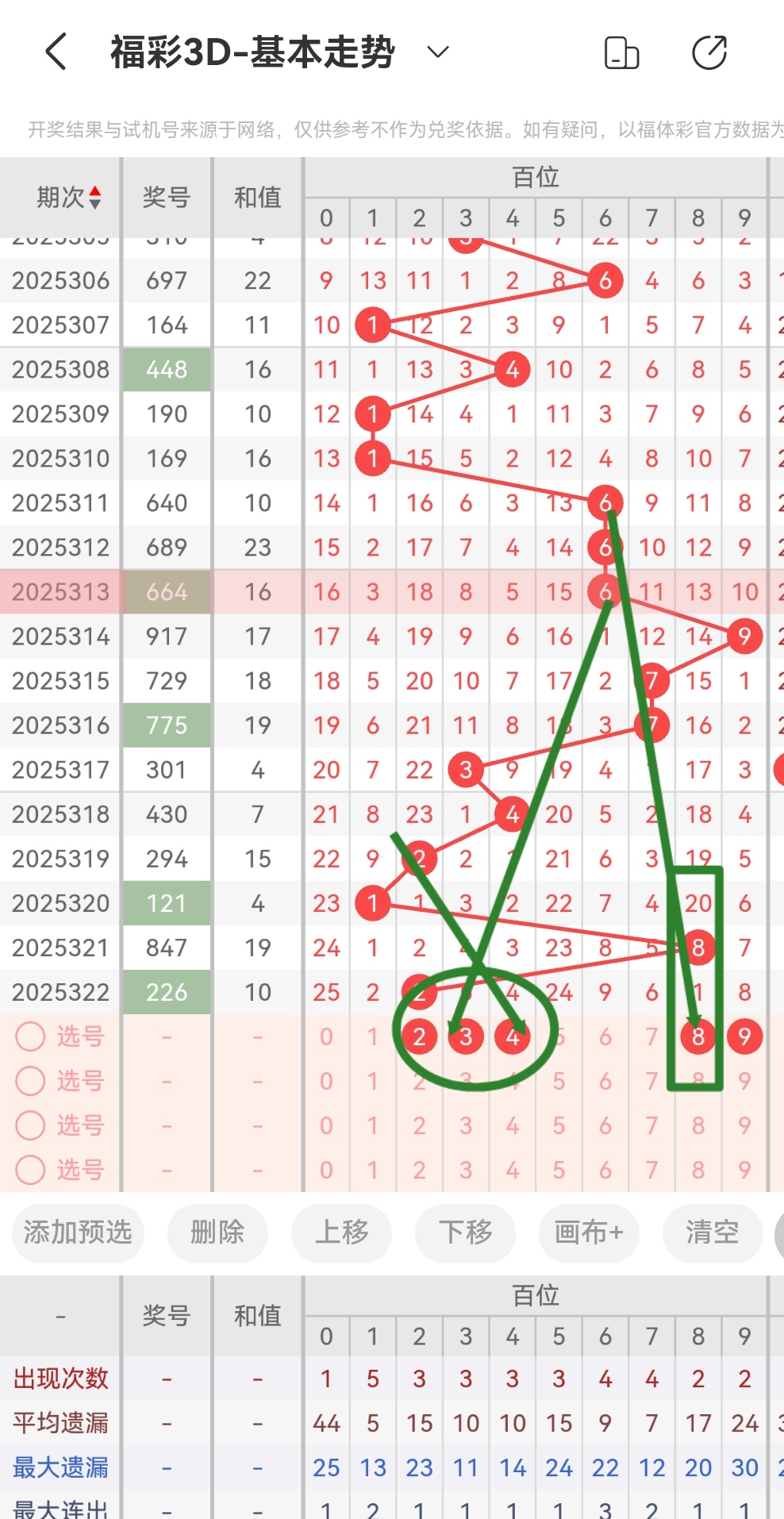Switch screen orientation using the device icon
Viewport: 784px width, 1519px height.
[x=621, y=53]
